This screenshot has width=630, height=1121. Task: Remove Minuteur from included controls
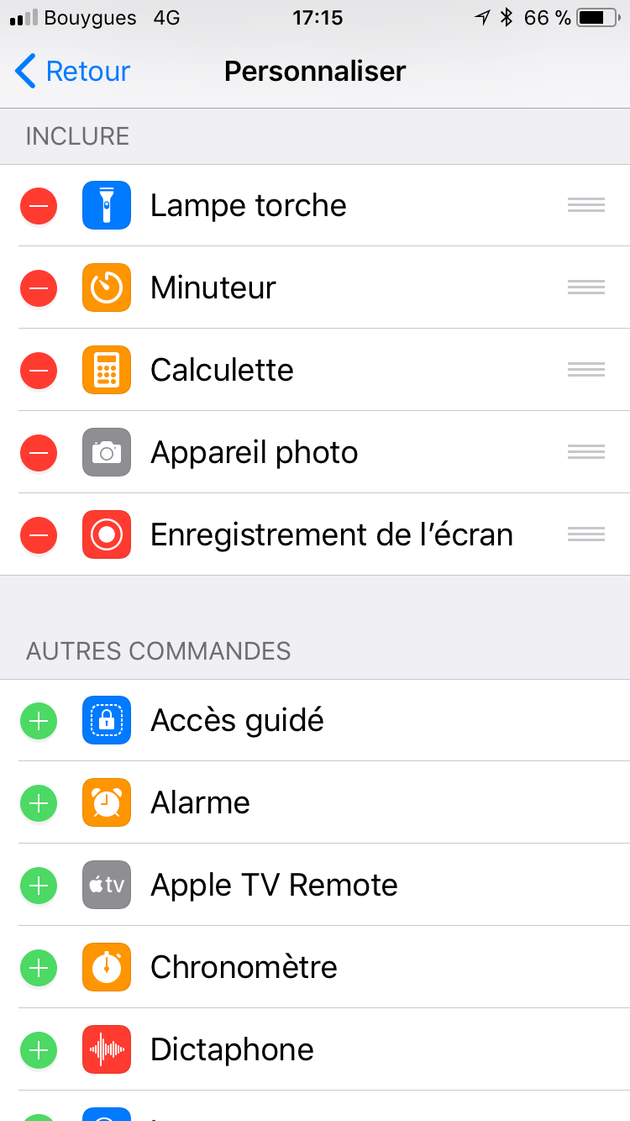(39, 288)
